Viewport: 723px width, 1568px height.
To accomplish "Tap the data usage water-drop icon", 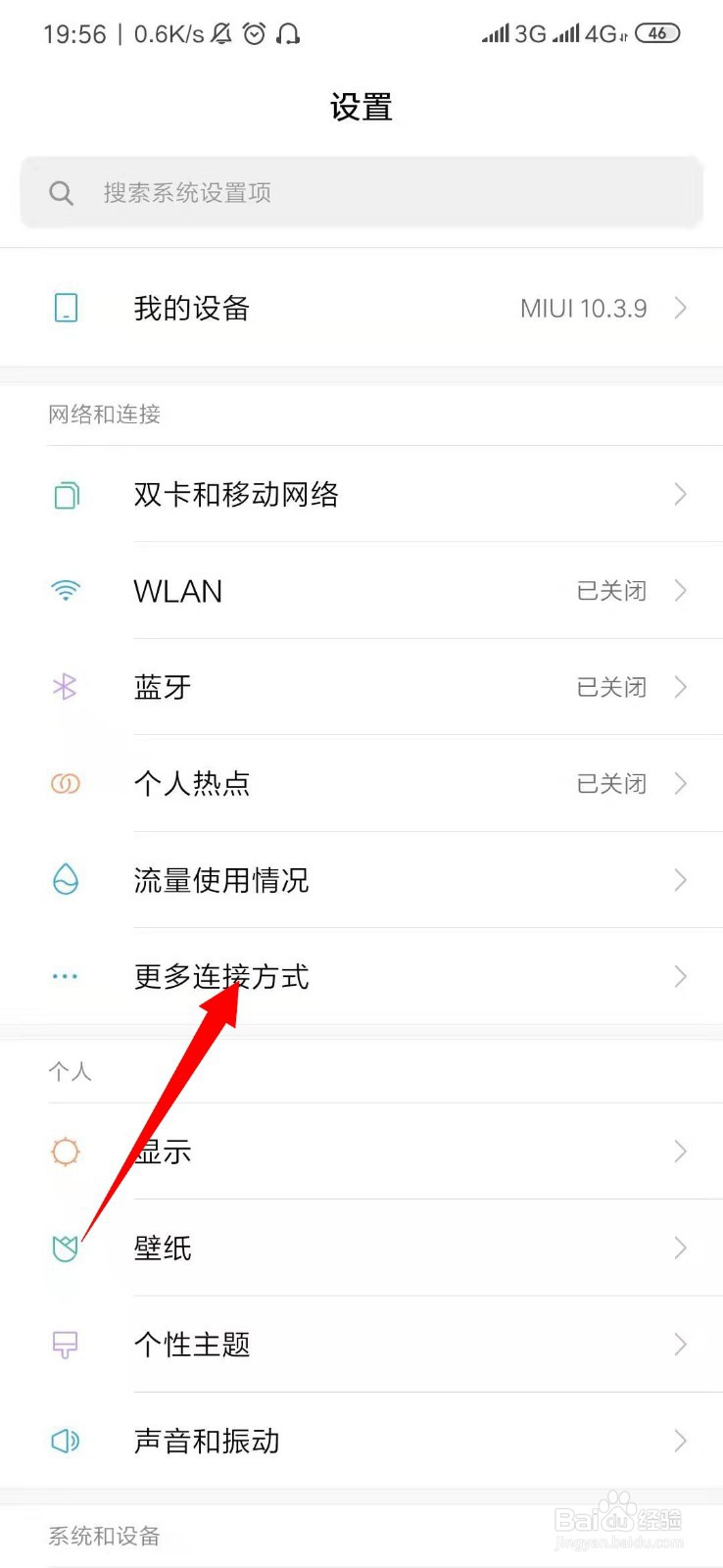I will (65, 879).
